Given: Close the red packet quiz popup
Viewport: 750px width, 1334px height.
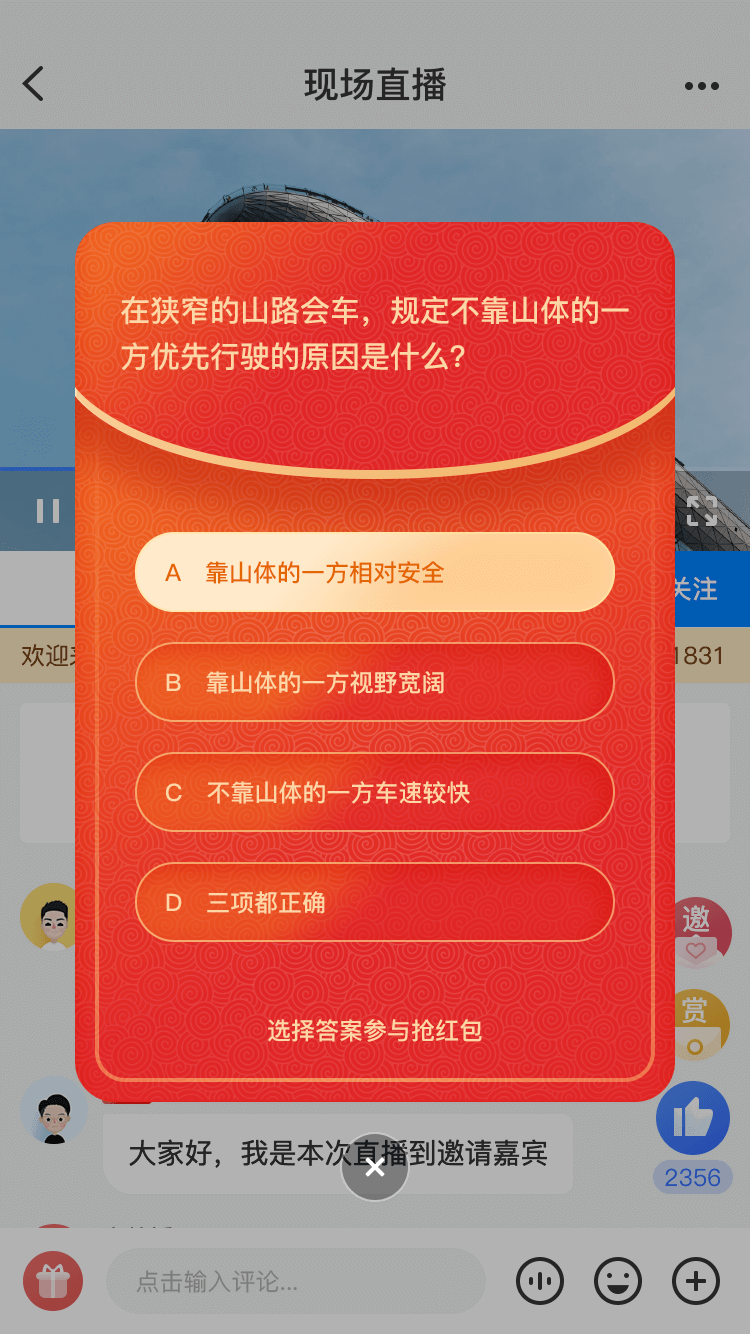Looking at the screenshot, I should 375,1167.
